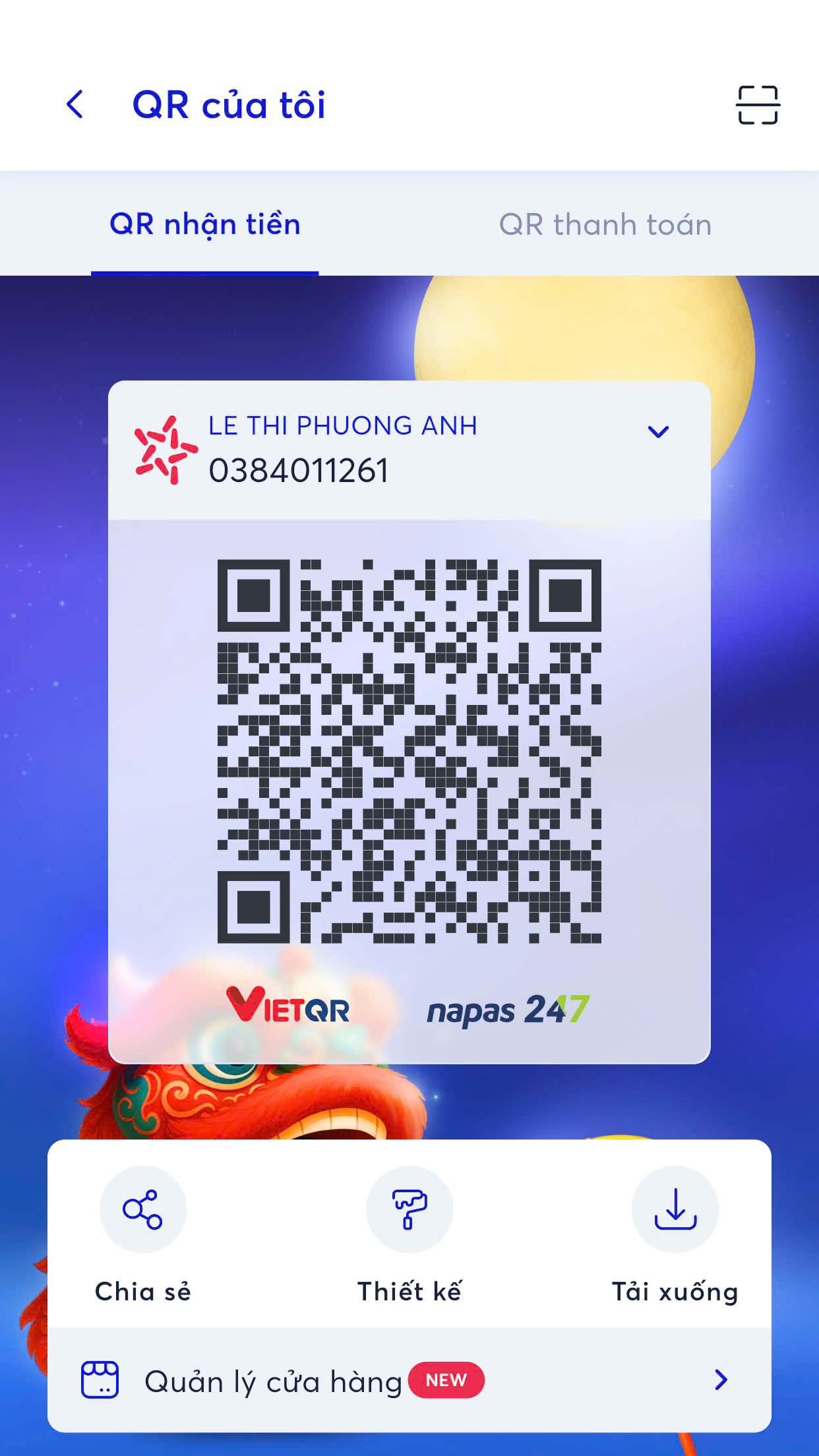Share the QR with Chia sẻ
Viewport: 819px width, 1456px height.
[x=142, y=1210]
